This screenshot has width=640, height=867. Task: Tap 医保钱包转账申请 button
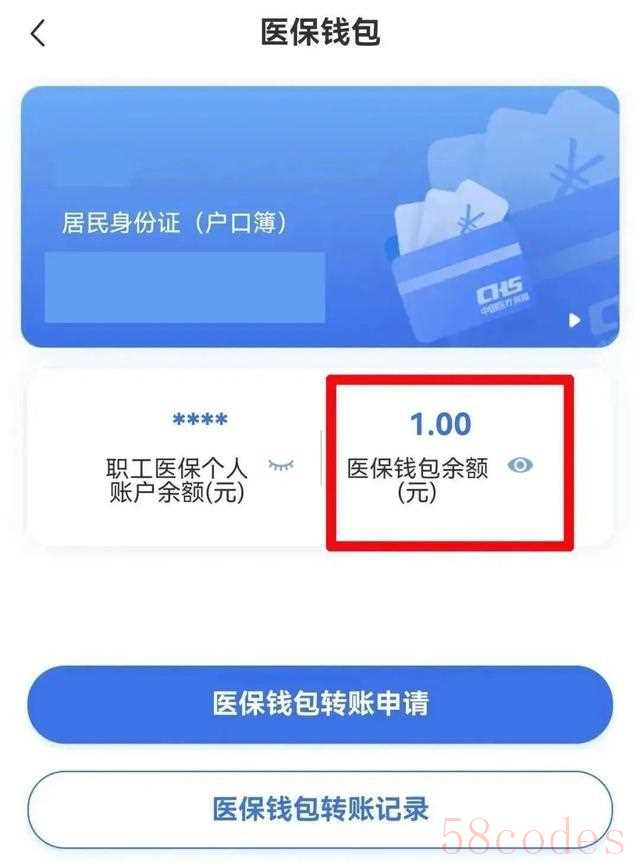[x=319, y=704]
